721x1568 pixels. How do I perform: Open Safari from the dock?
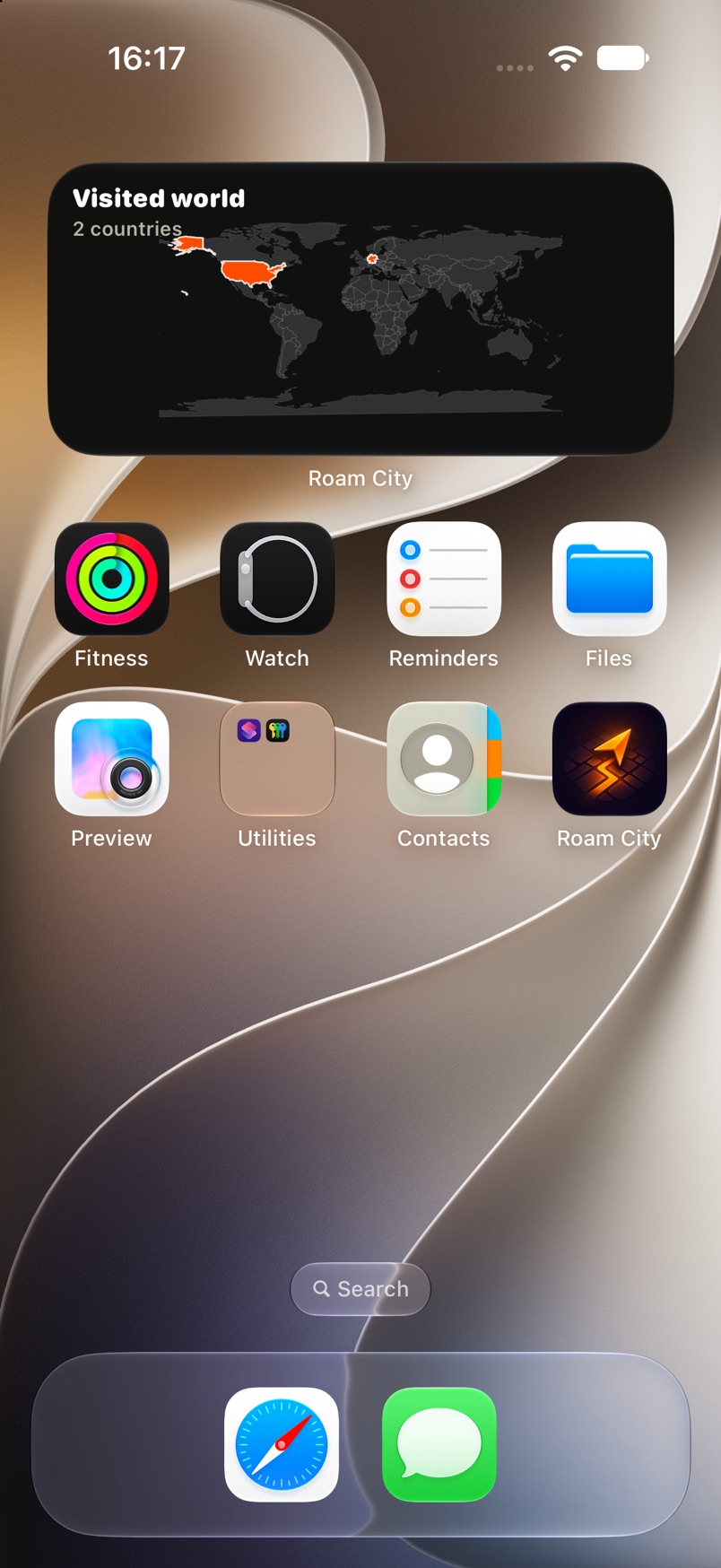click(x=282, y=1444)
